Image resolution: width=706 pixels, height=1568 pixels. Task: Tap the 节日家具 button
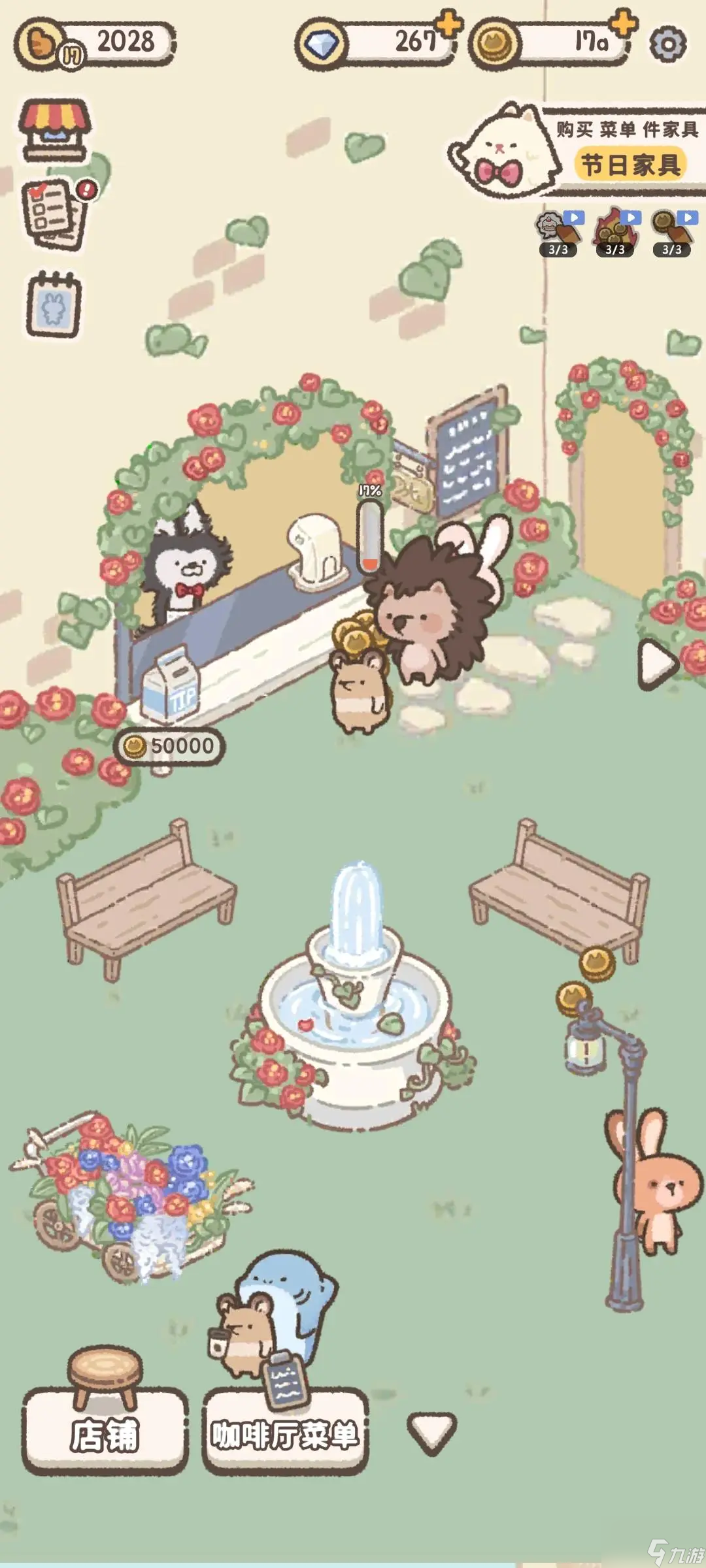click(x=631, y=164)
